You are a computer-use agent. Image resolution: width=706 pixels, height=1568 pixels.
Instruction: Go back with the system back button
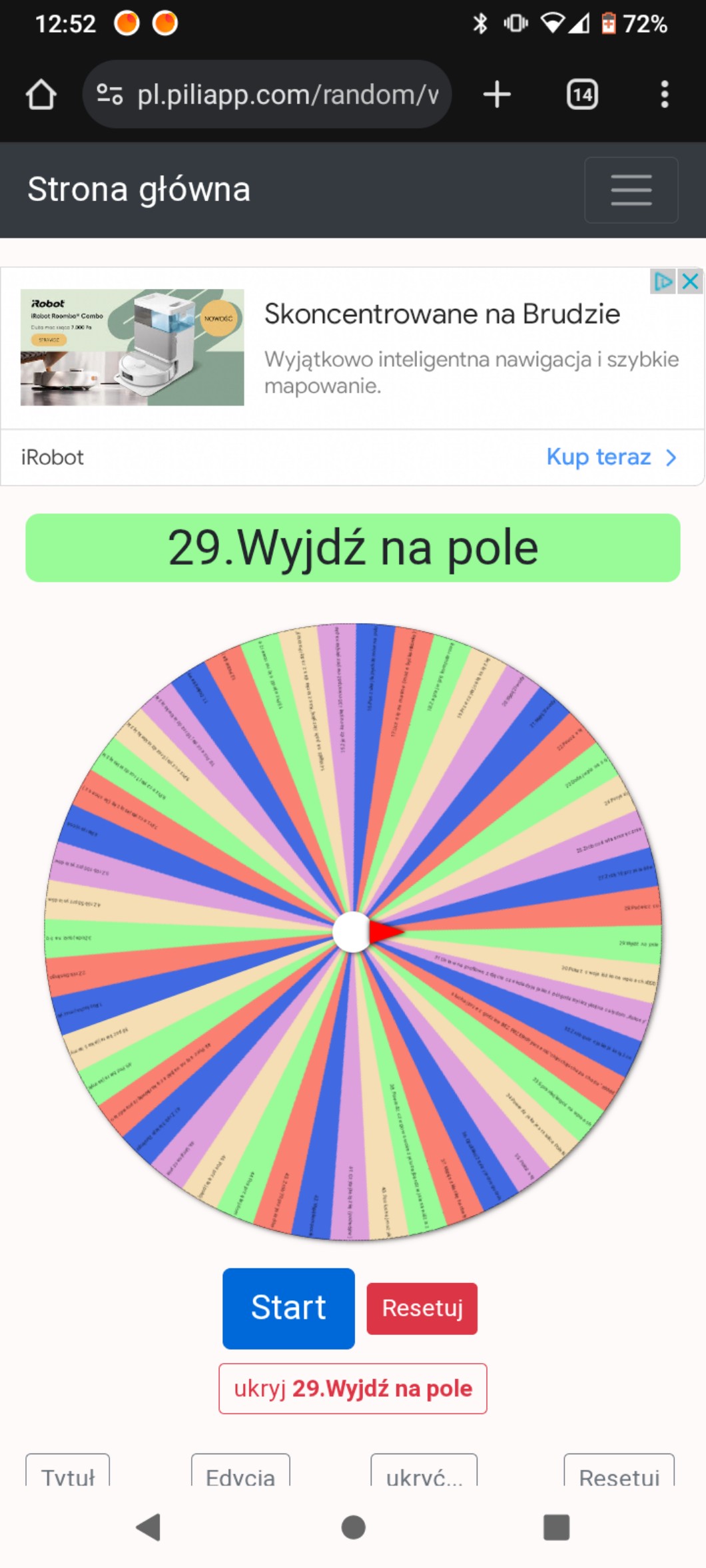coord(149,1527)
